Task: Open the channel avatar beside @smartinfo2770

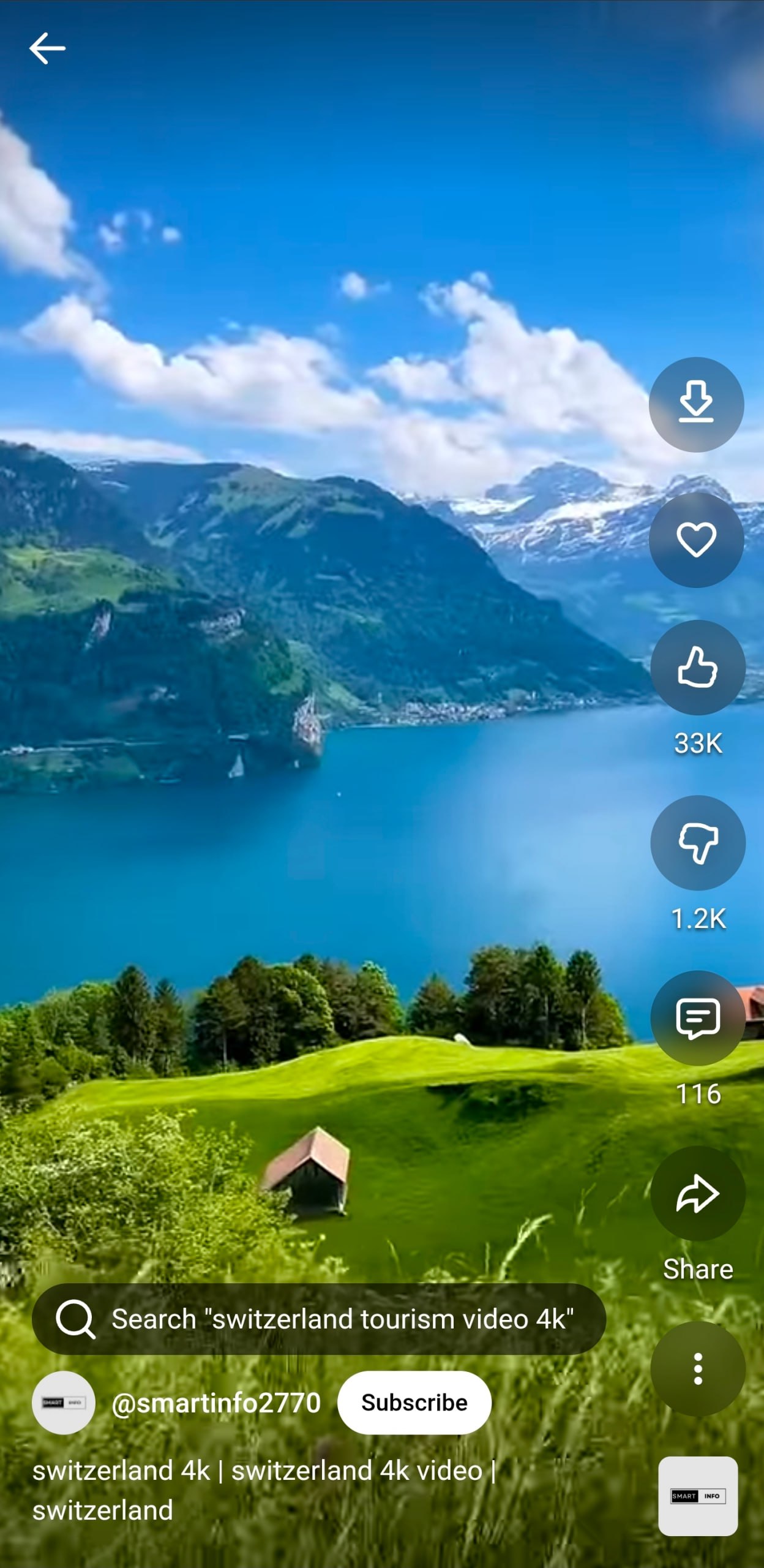Action: coord(63,1403)
